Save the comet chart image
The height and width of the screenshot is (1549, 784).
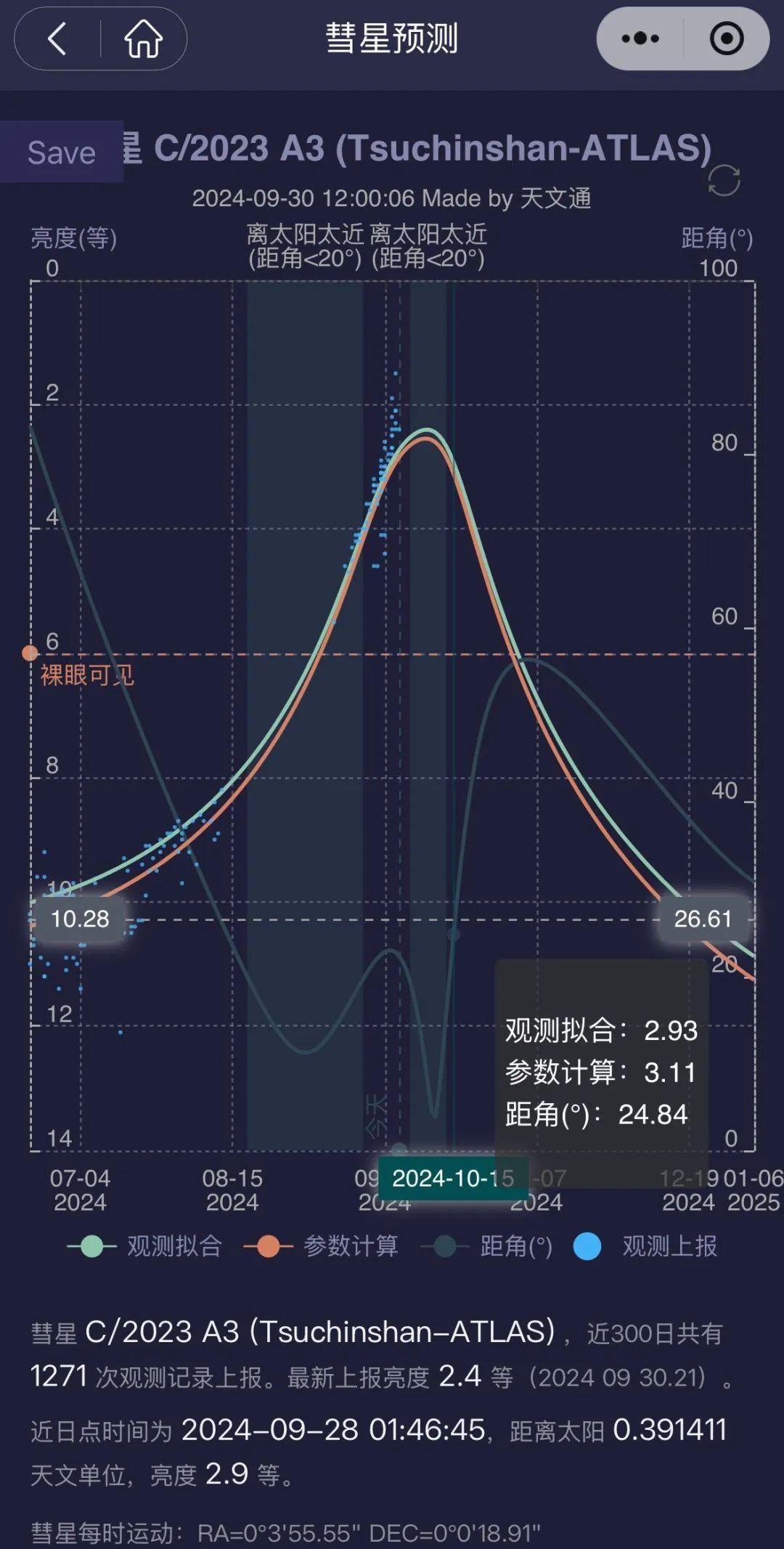tap(62, 152)
